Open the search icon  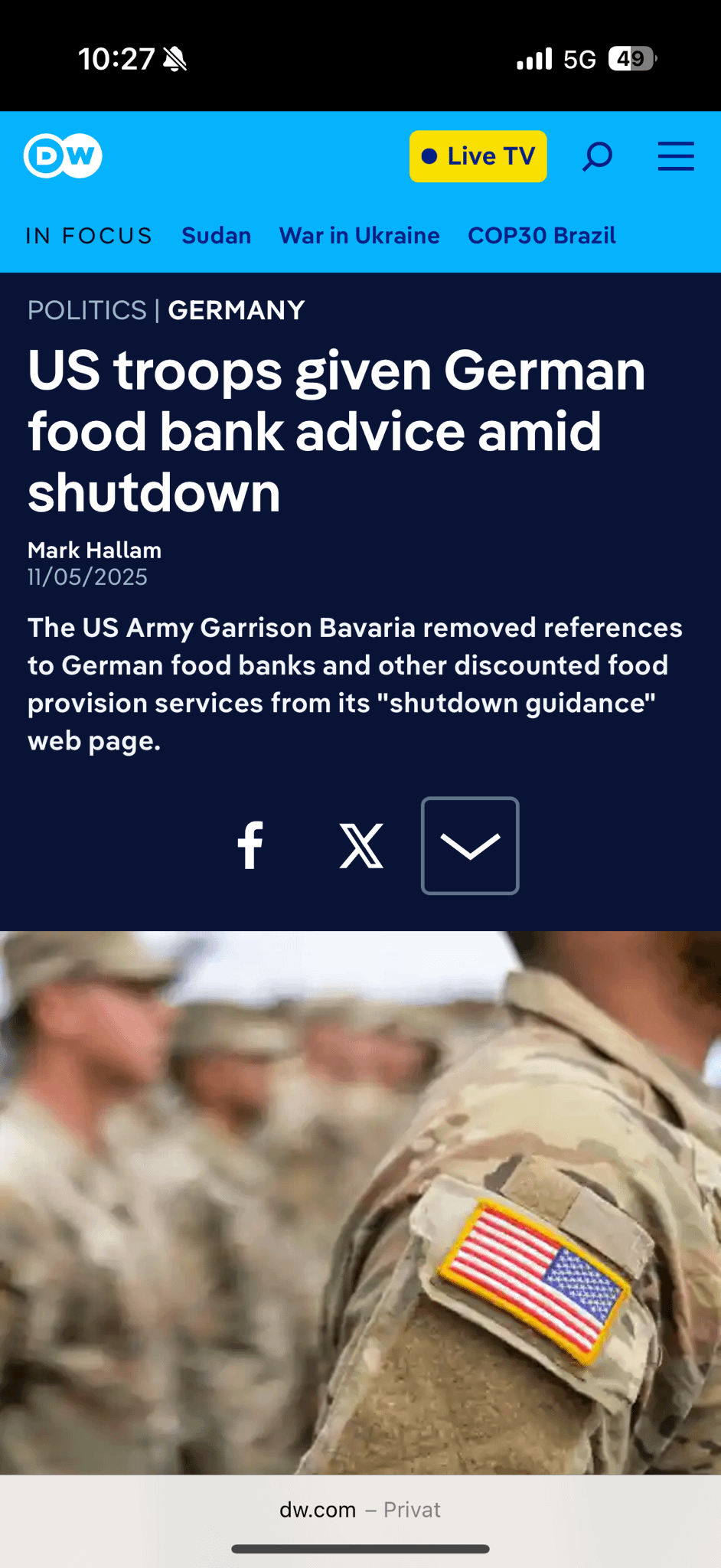(597, 156)
